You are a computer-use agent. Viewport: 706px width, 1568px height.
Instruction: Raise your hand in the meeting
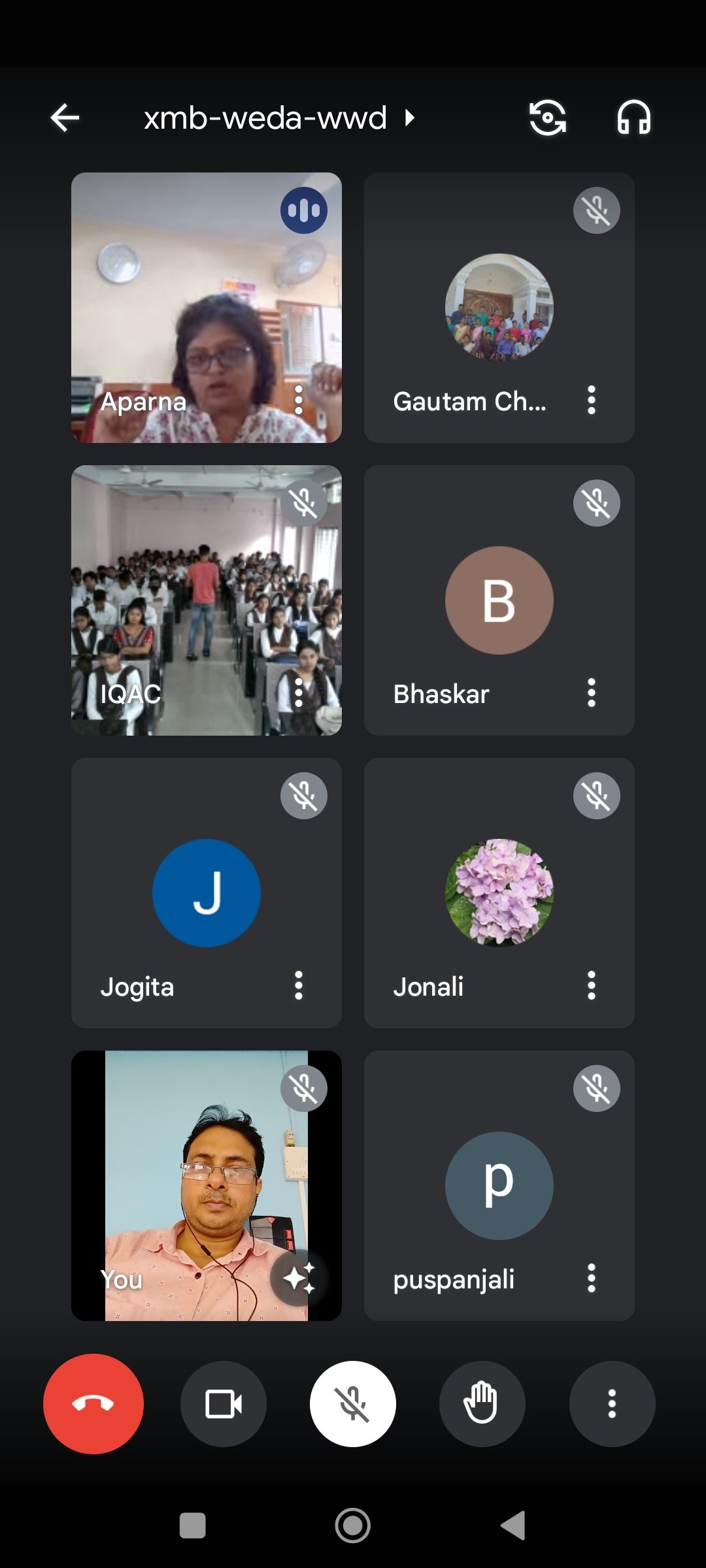(482, 1403)
